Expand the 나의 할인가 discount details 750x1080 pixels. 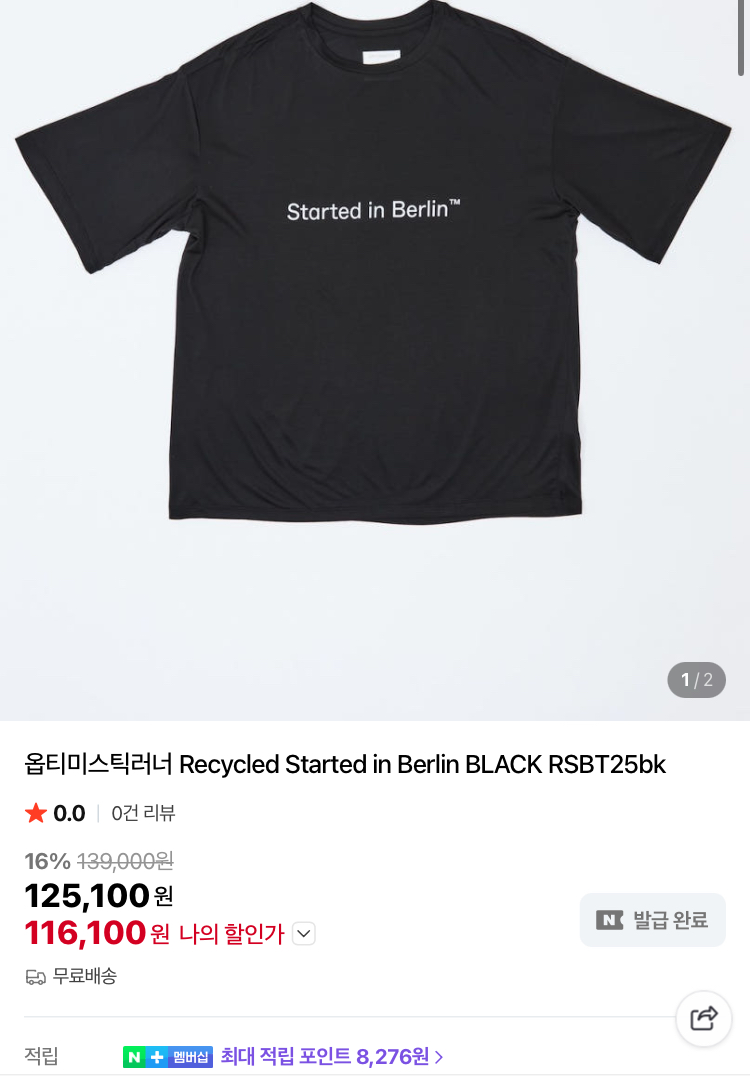304,934
